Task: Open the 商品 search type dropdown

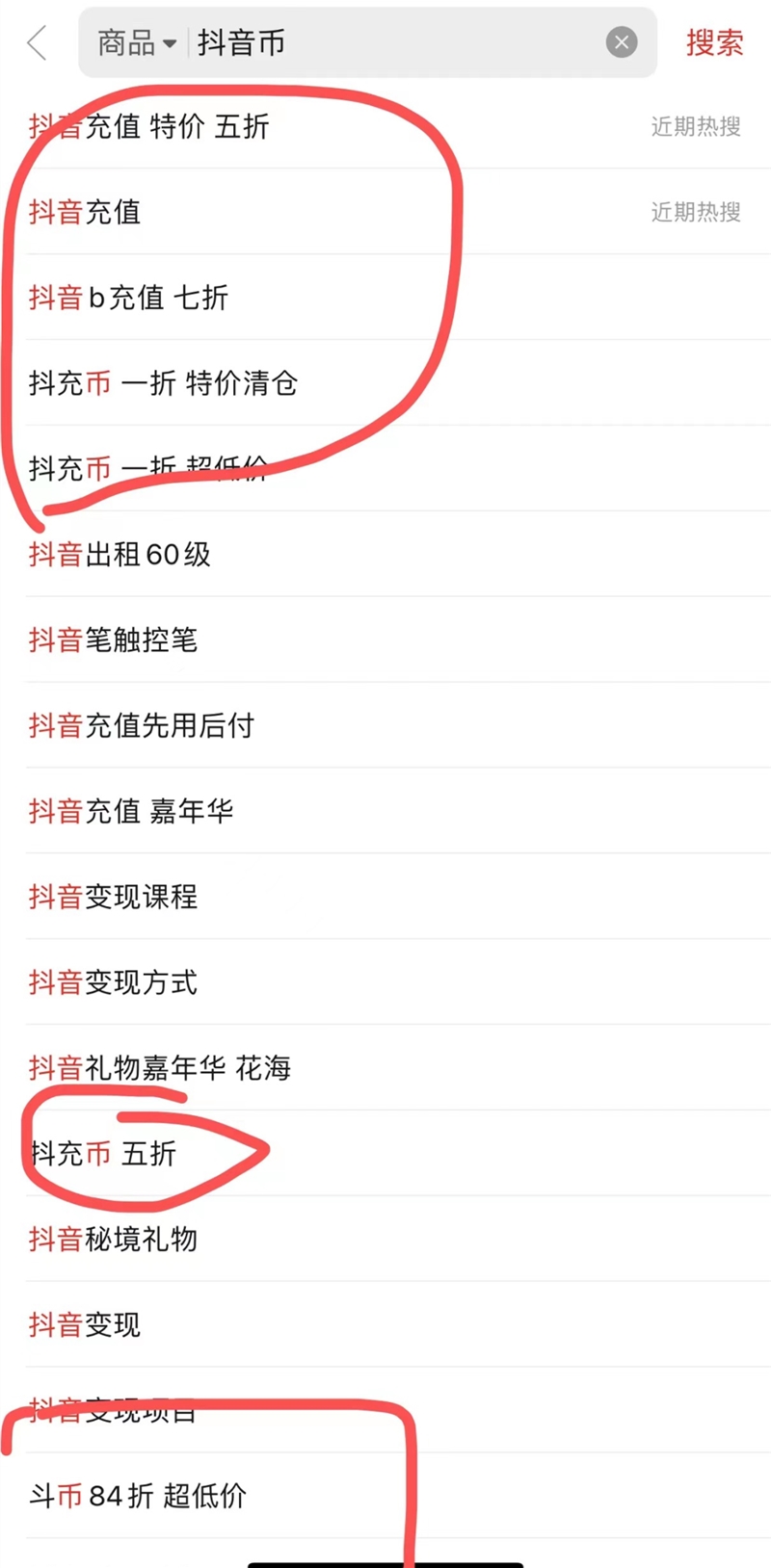Action: coord(136,43)
